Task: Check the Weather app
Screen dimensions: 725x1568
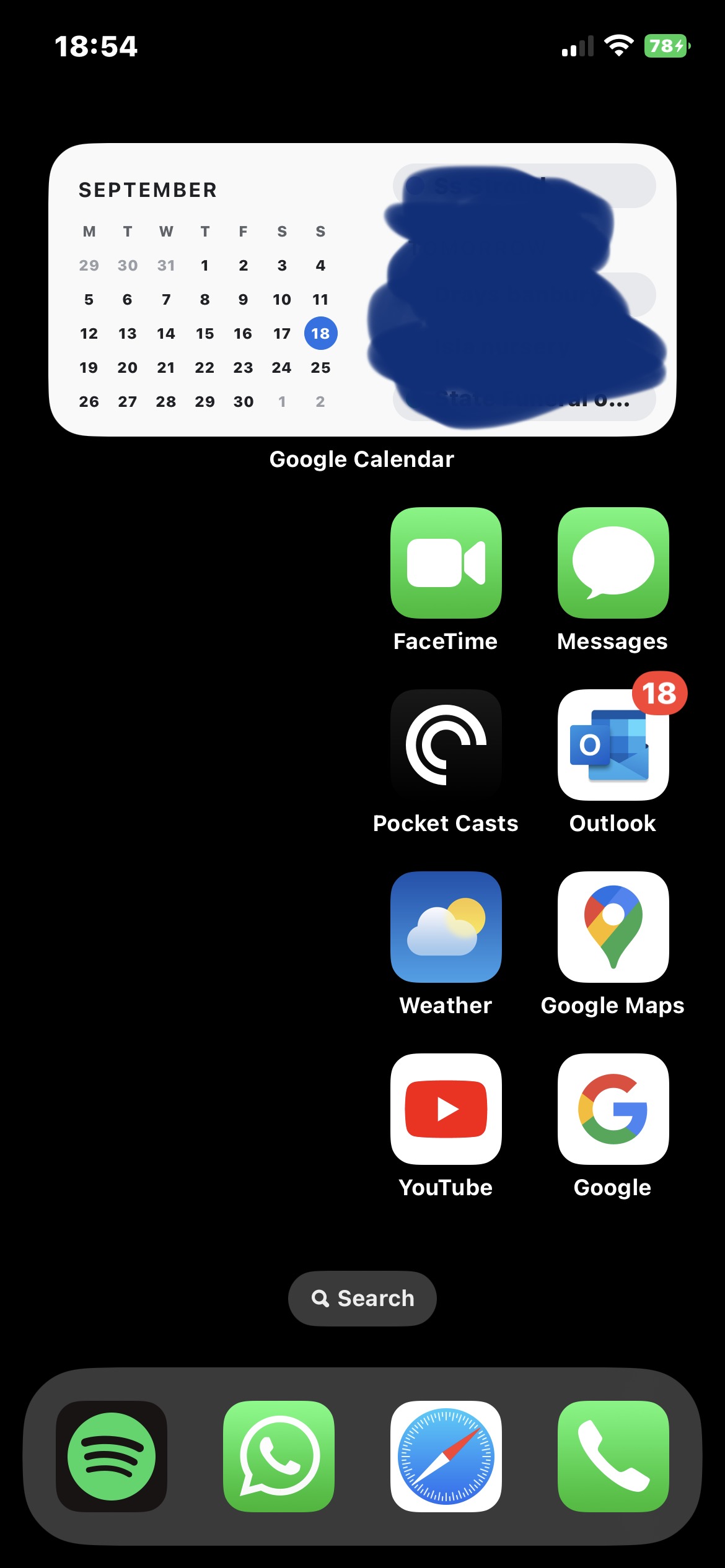Action: pyautogui.click(x=446, y=926)
